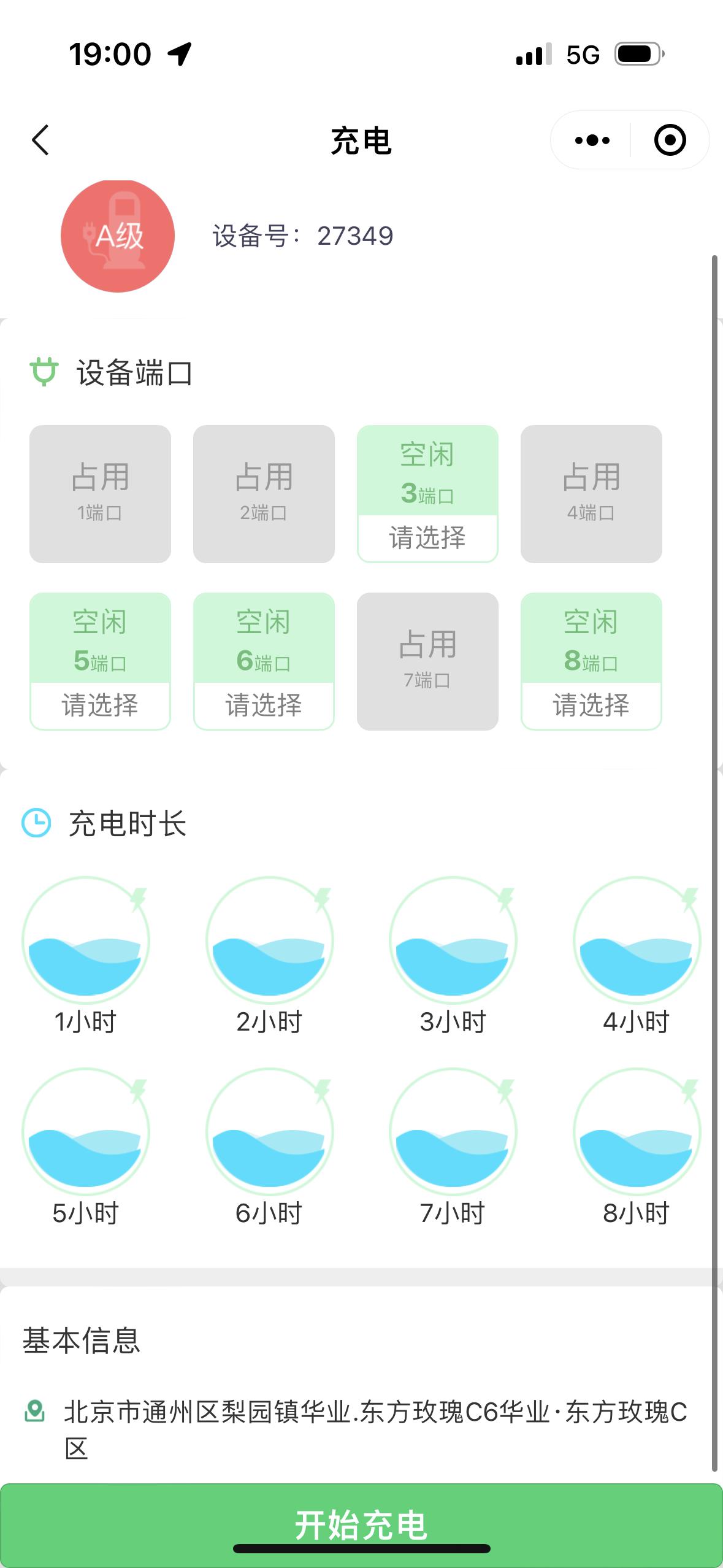The image size is (723, 1568).
Task: Tap the circular capsule button at top right
Action: [x=670, y=140]
